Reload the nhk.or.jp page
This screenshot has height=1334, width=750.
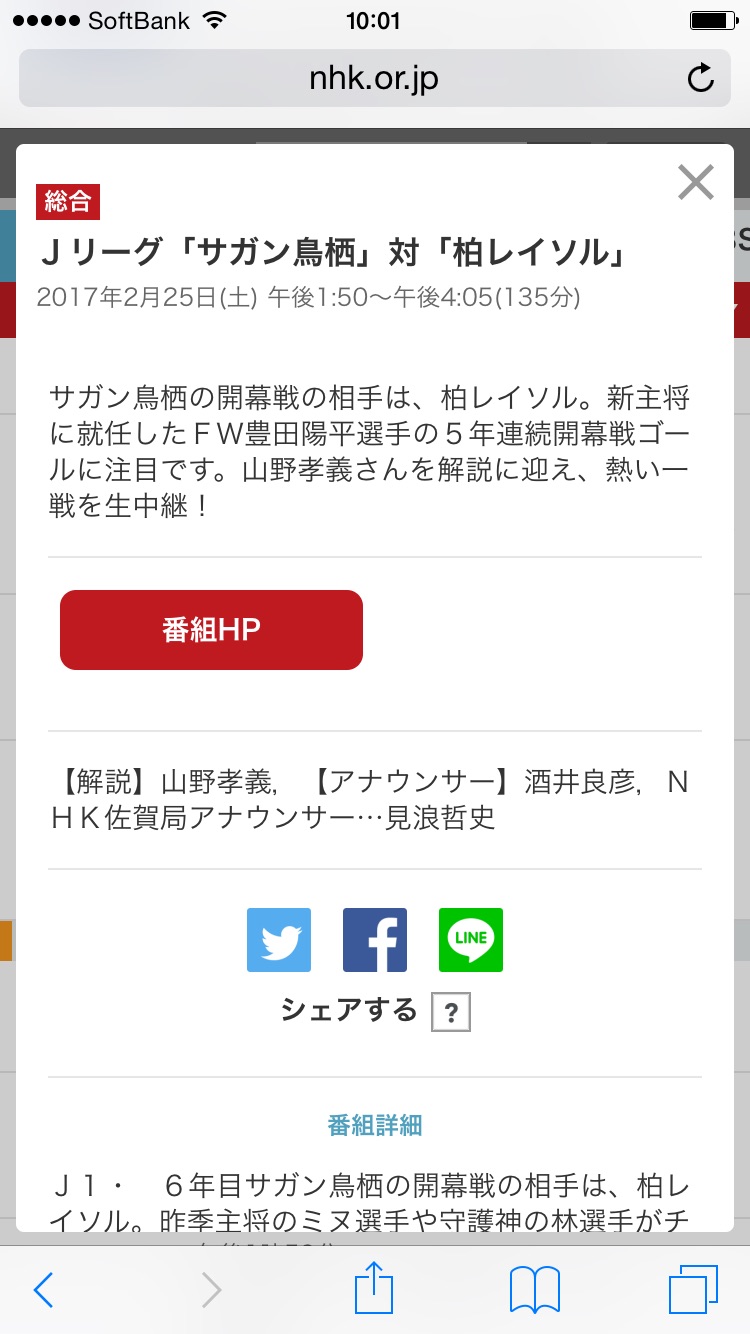pyautogui.click(x=701, y=78)
